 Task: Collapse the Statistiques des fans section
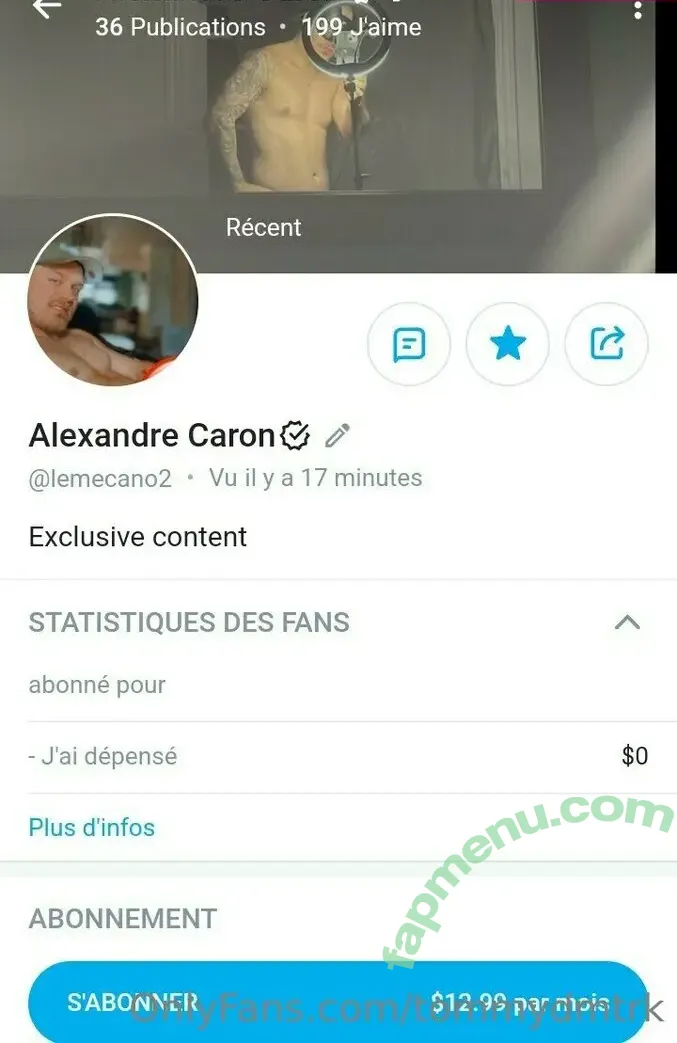(627, 622)
